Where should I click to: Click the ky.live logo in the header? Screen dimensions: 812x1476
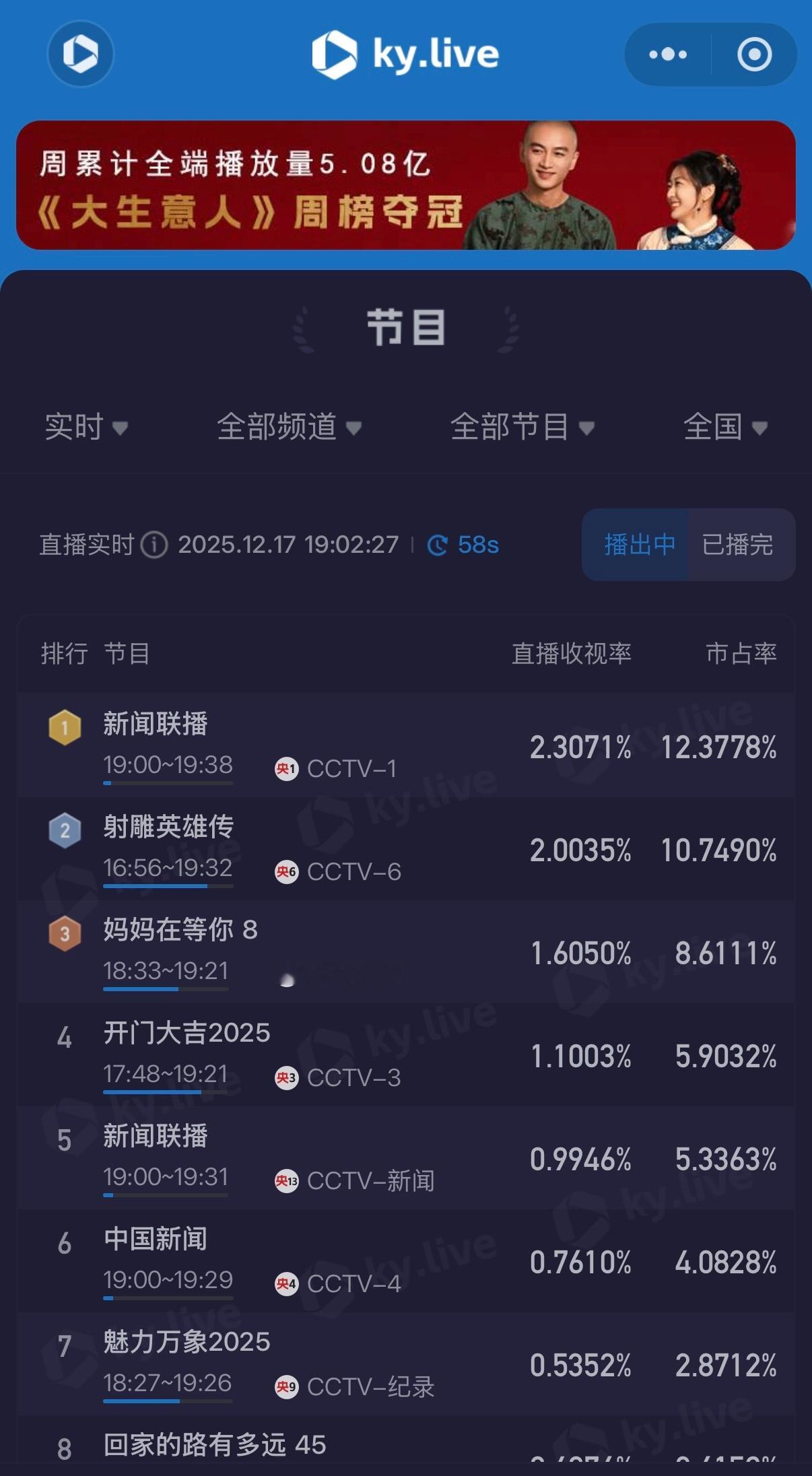point(404,54)
